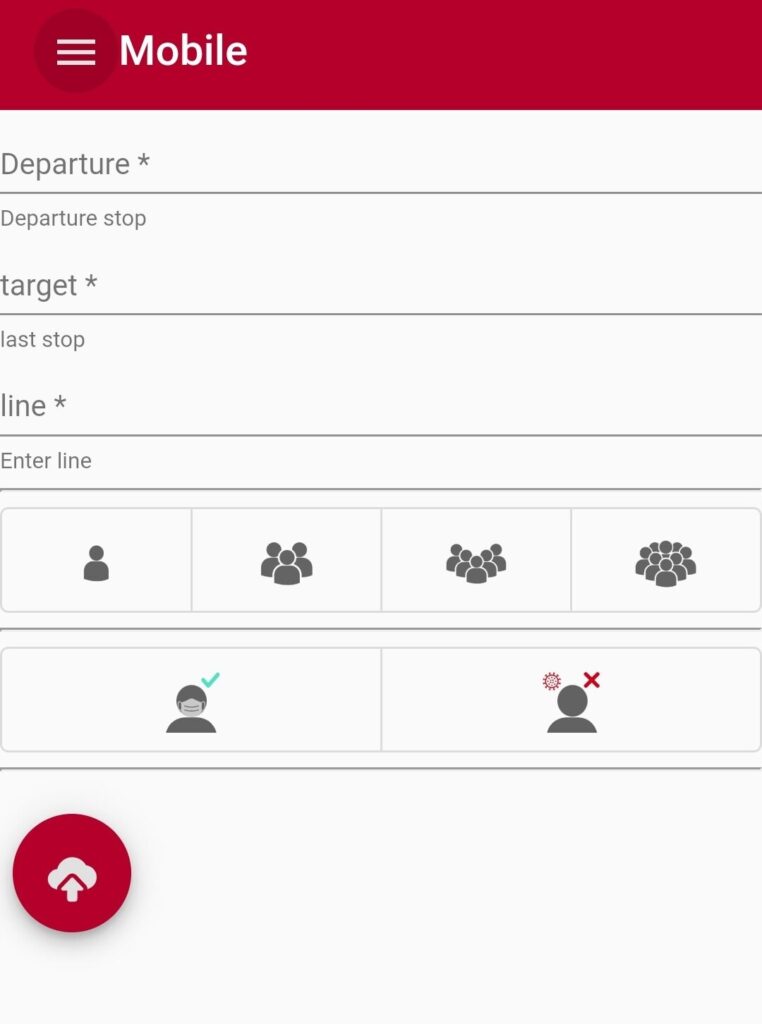Image resolution: width=762 pixels, height=1024 pixels.
Task: Select three people occupancy level
Action: [x=286, y=561]
